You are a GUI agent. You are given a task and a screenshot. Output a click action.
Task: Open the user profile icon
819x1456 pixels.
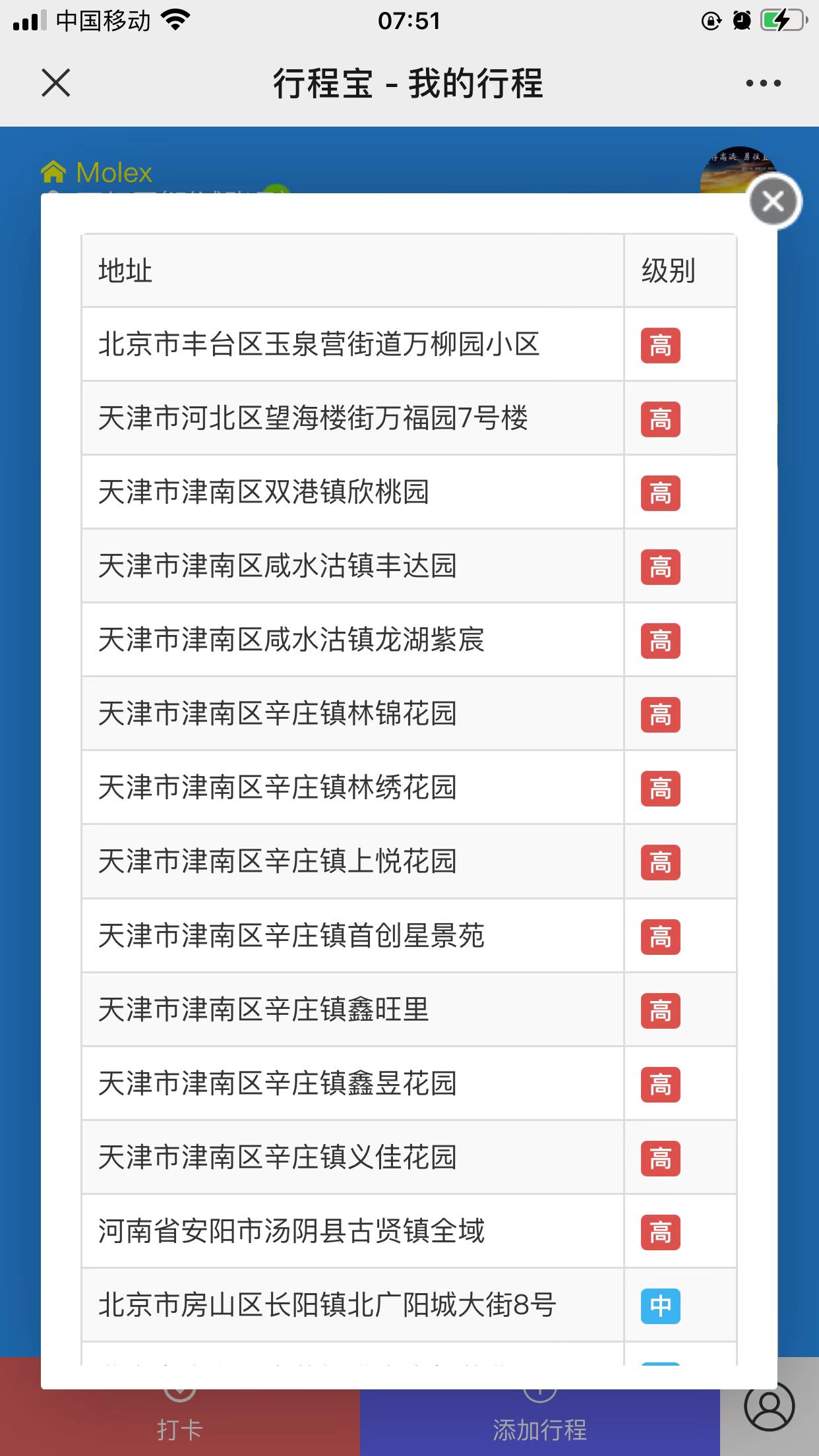769,1407
